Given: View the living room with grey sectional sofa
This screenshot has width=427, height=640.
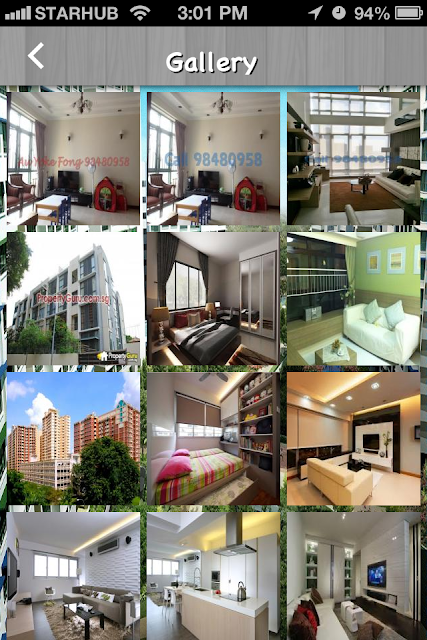Looking at the screenshot, I should [x=73, y=576].
